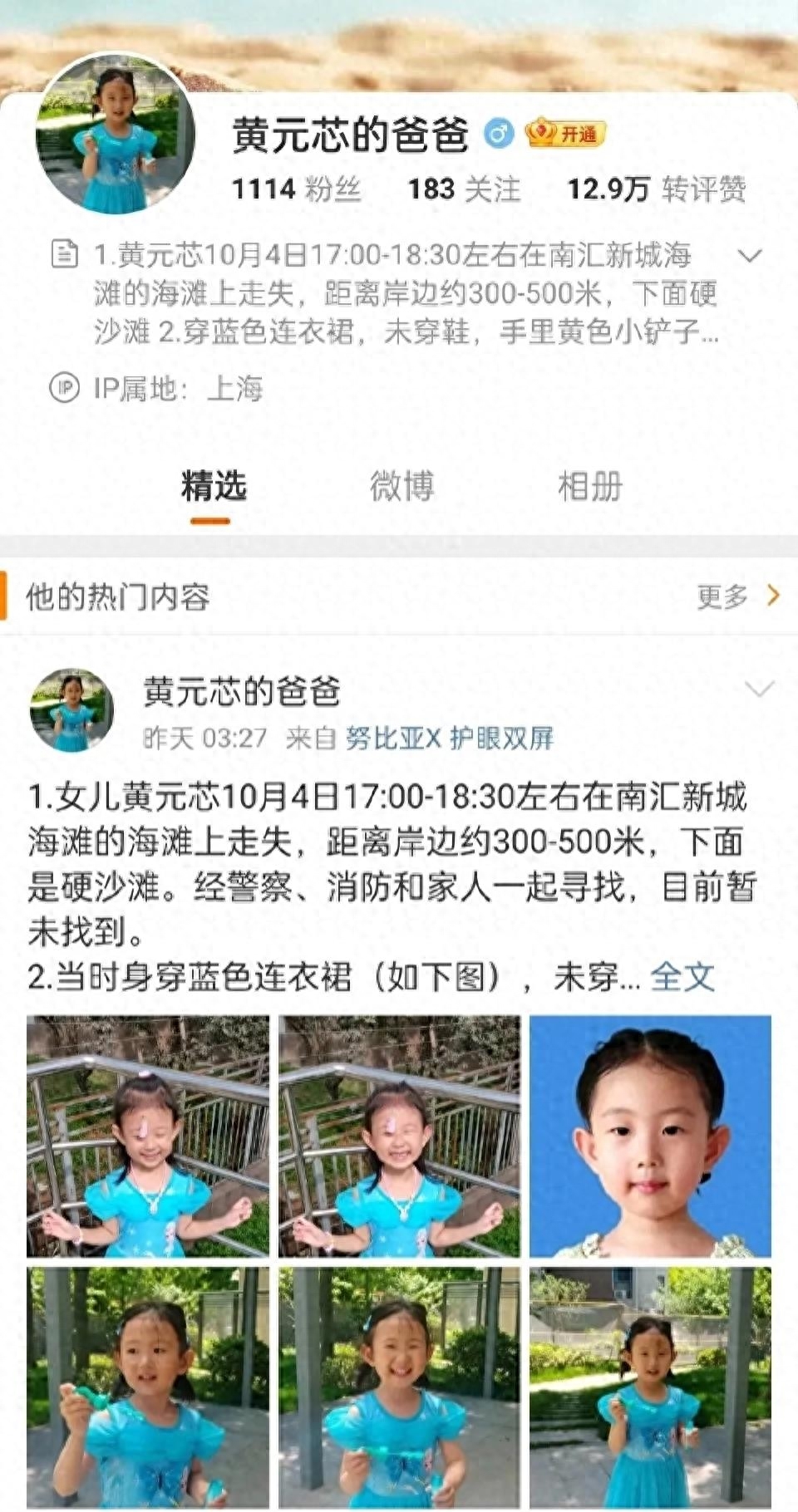Open the first photo in the post
798x1512 pixels.
pos(148,1136)
